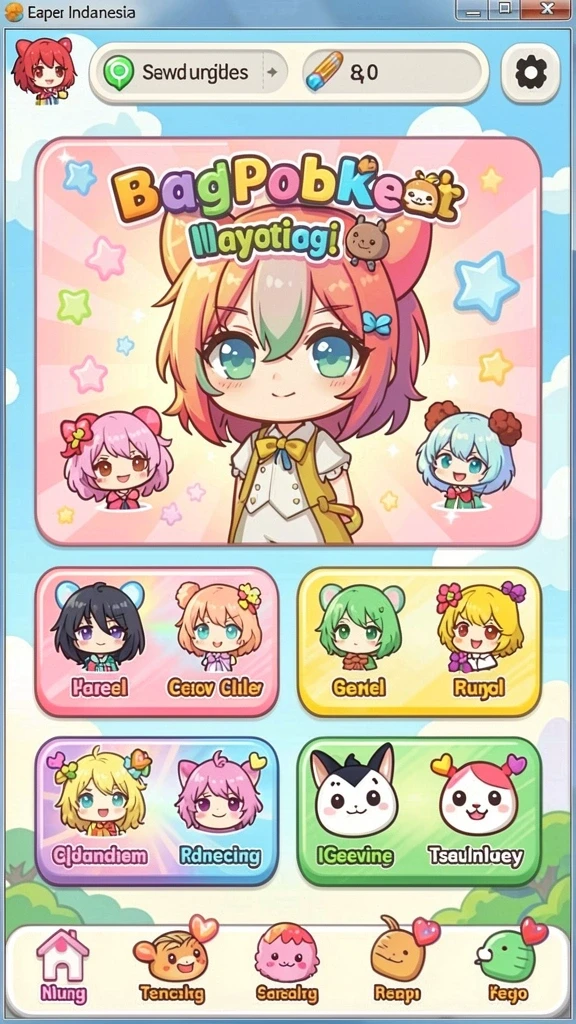The width and height of the screenshot is (576, 1024).
Task: Minimize the Eaper Indanesia window
Action: pos(473,8)
